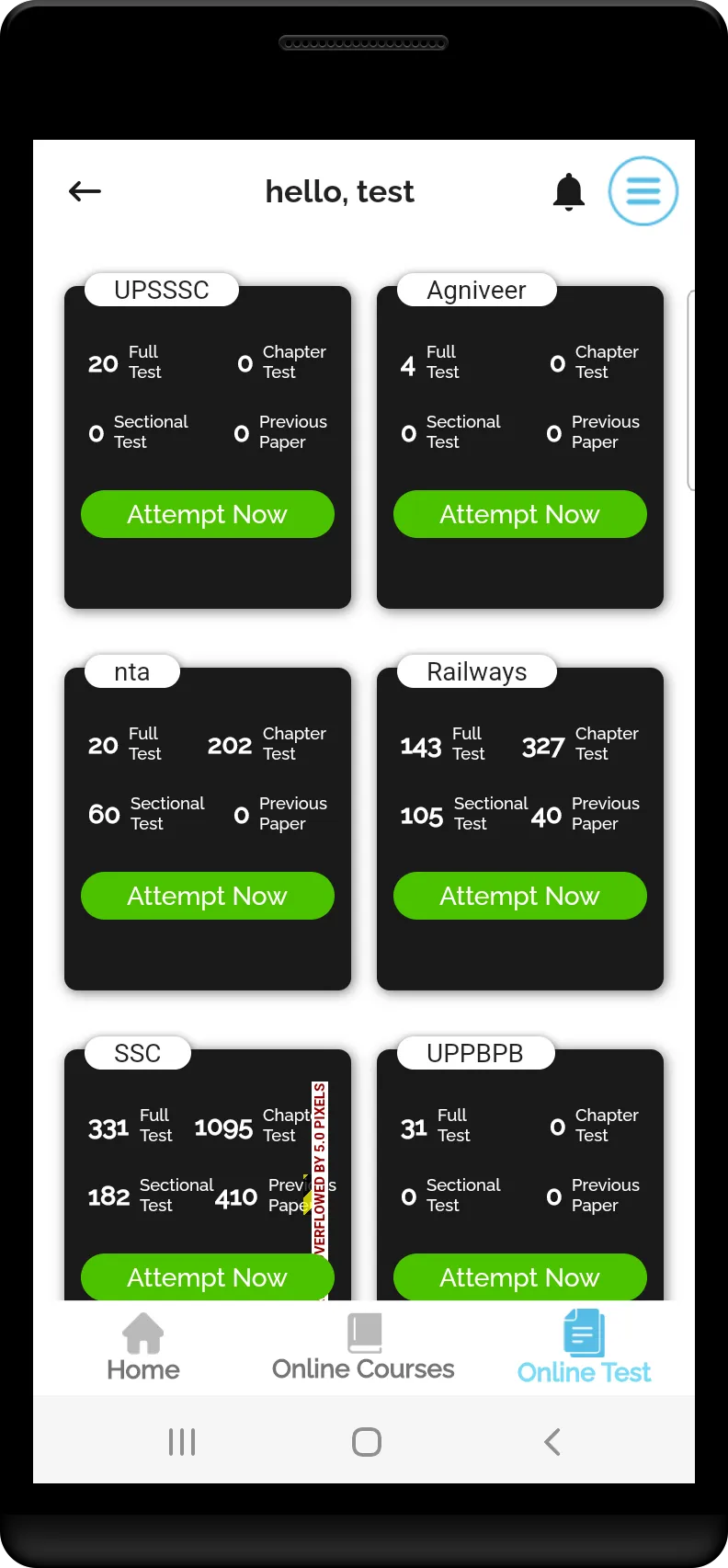Go back using the header arrow
The height and width of the screenshot is (1568, 728).
[x=85, y=191]
